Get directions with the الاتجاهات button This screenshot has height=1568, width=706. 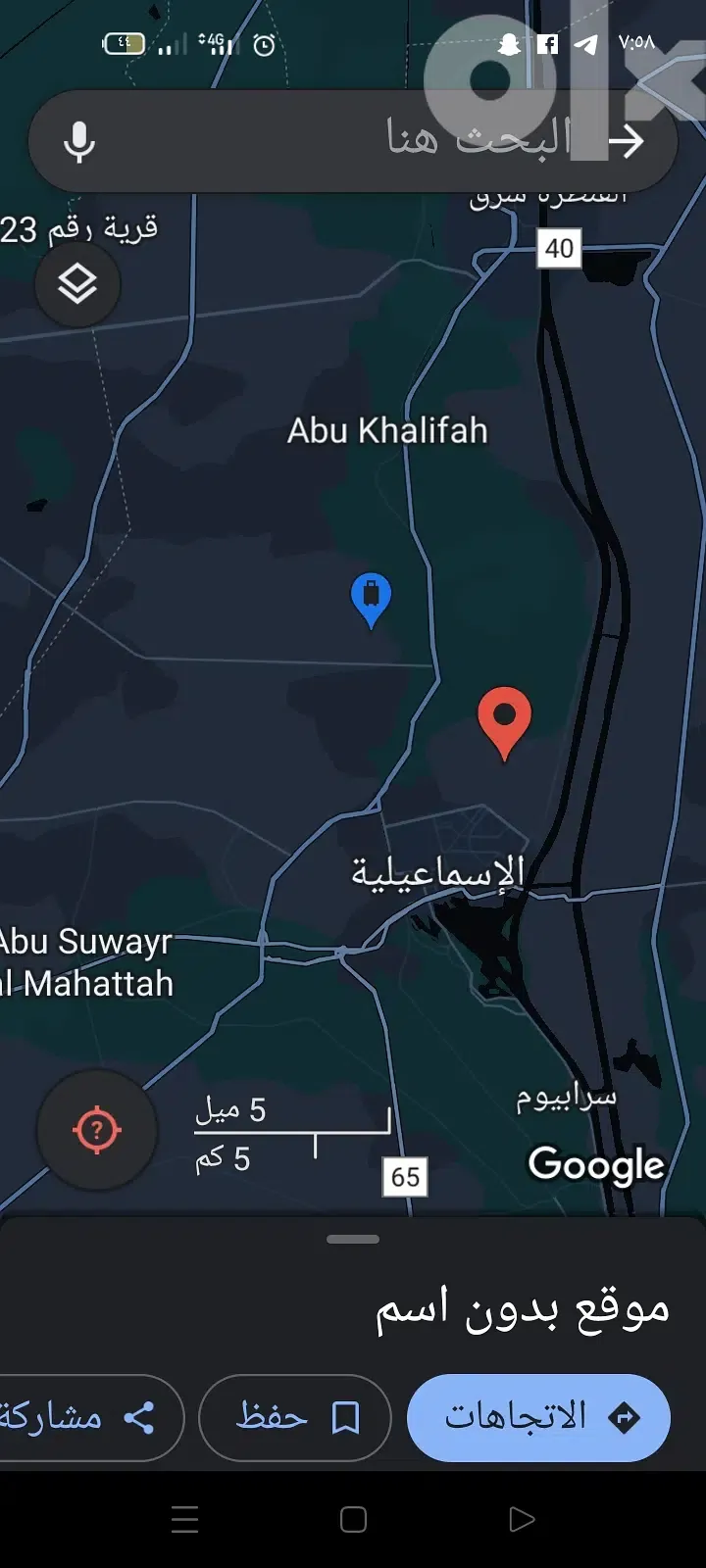pos(538,1417)
